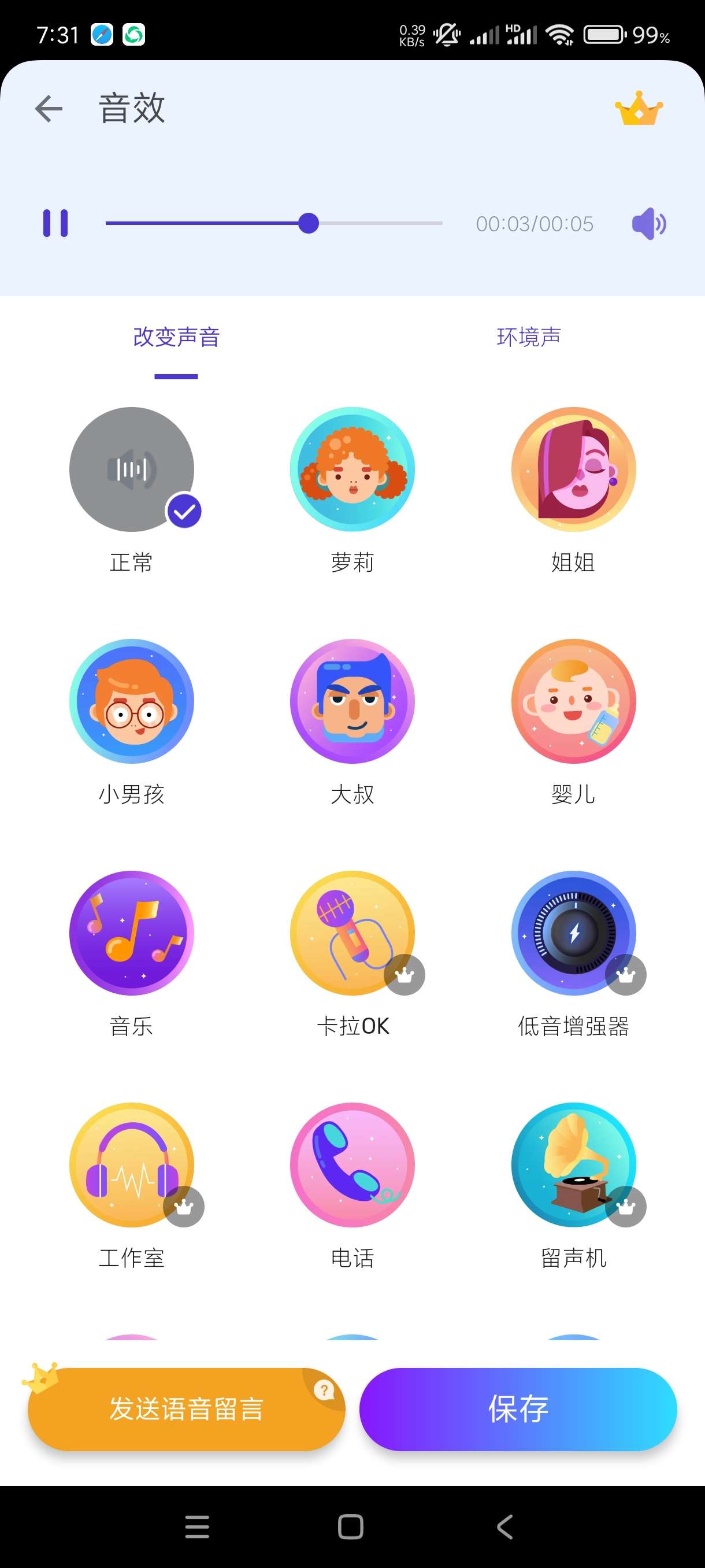Image resolution: width=705 pixels, height=1568 pixels.
Task: Apply the 大叔 voice effect
Action: click(352, 701)
